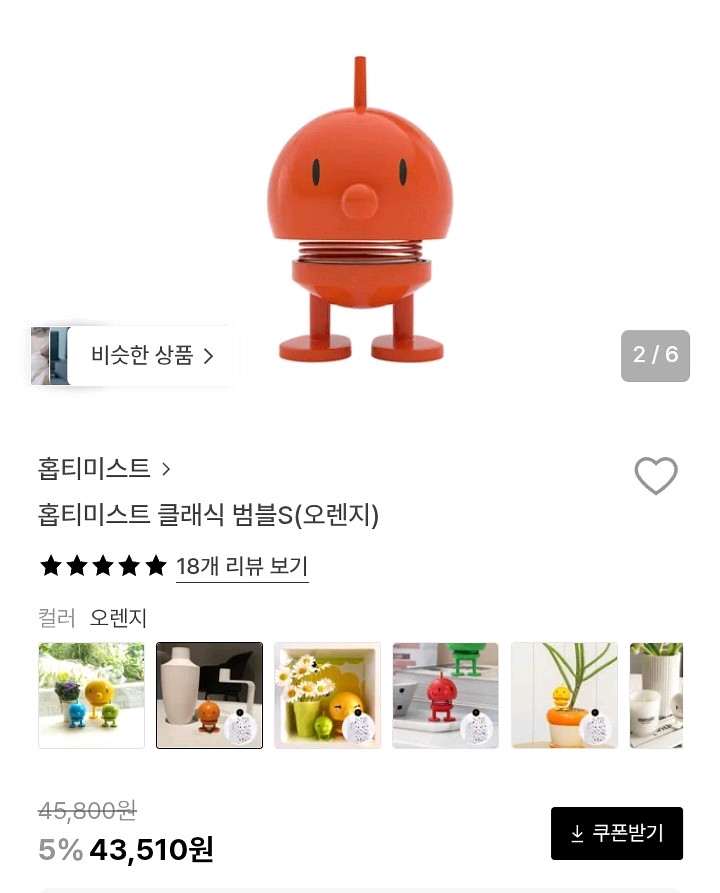Click the strikethrough 45,800원 original price

coord(85,812)
